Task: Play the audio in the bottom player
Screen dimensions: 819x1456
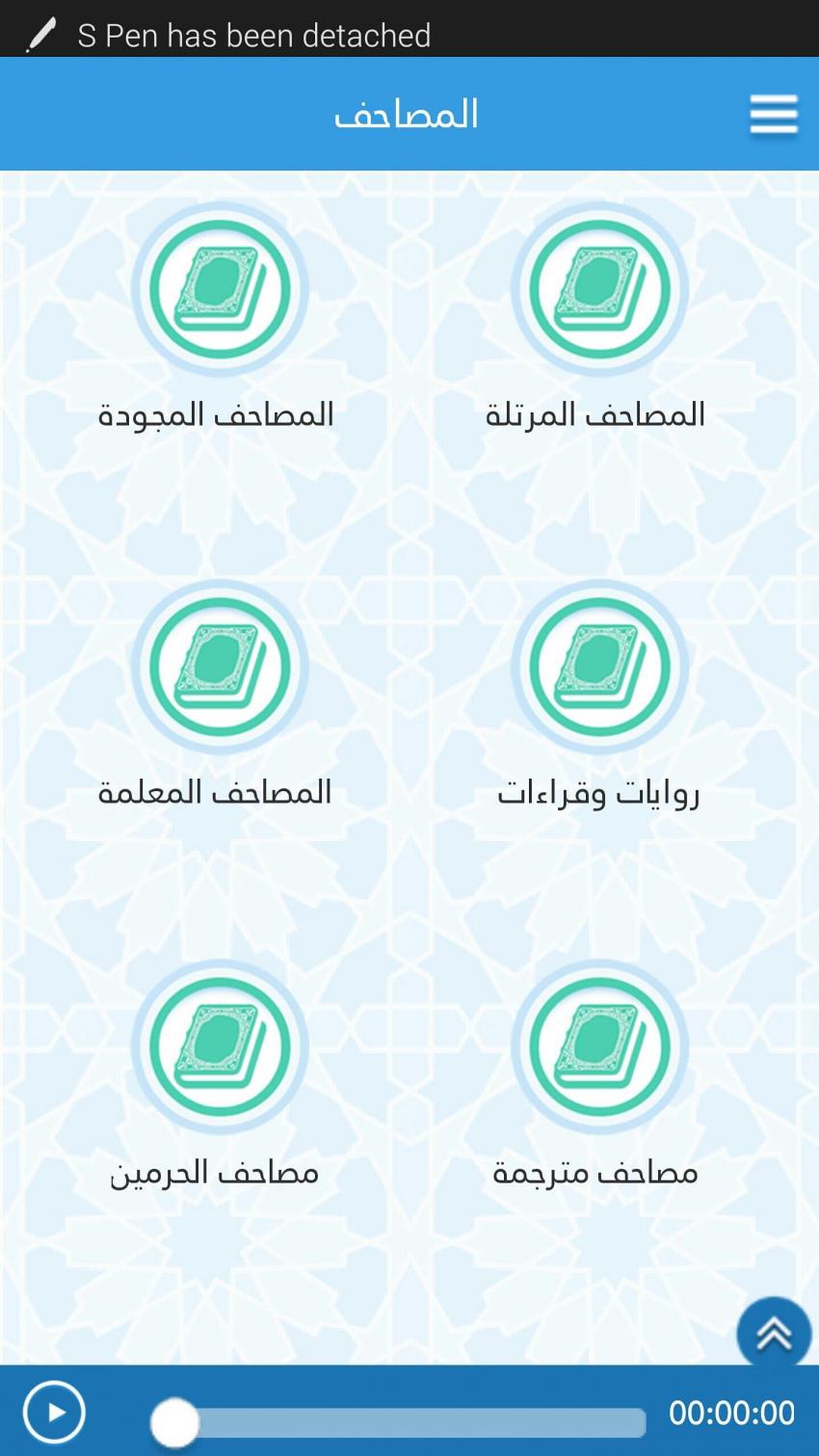Action: tap(54, 1413)
